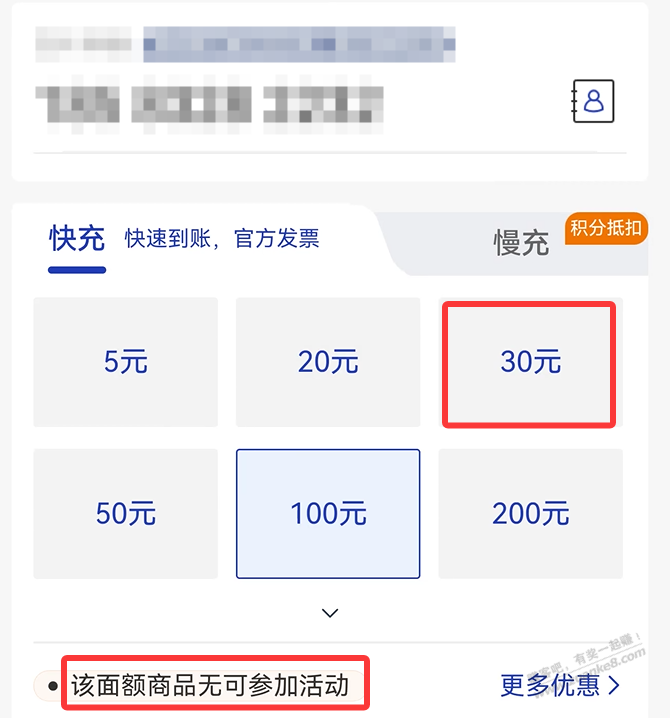Select the 100元 recharge option
670x718 pixels.
coord(328,514)
